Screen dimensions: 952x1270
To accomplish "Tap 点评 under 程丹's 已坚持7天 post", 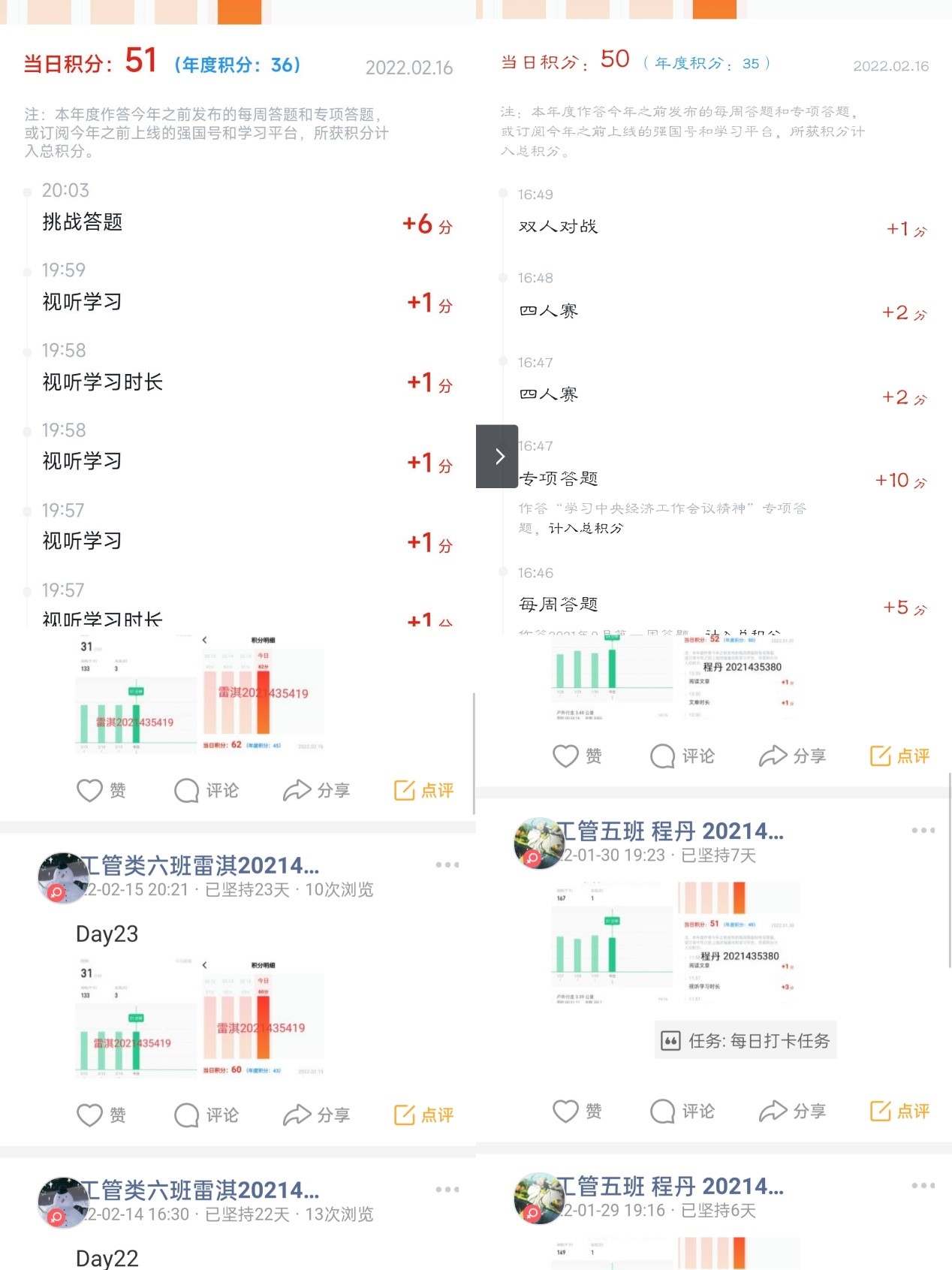I will click(x=899, y=1111).
